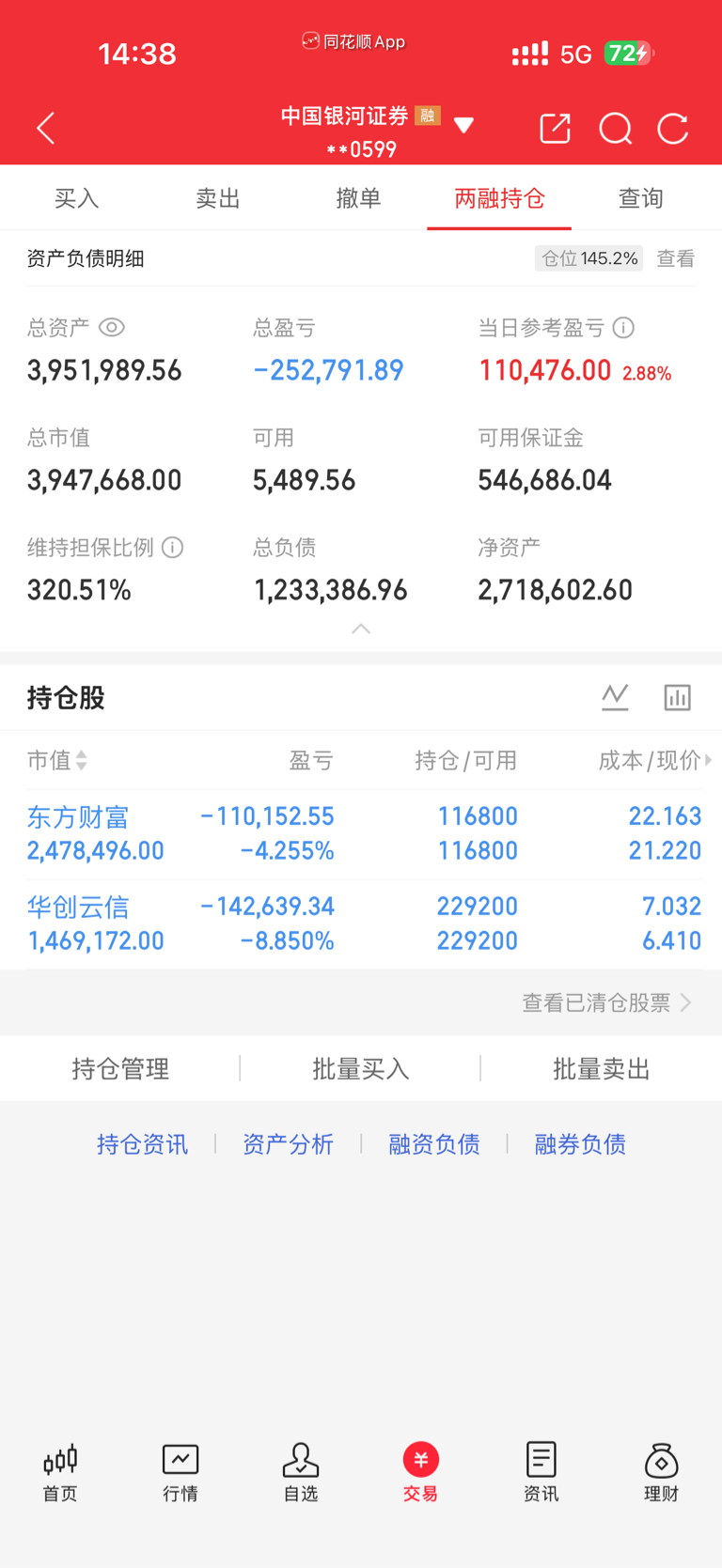The width and height of the screenshot is (722, 1568).
Task: Open the 东方财富 holding row
Action: pyautogui.click(x=361, y=833)
